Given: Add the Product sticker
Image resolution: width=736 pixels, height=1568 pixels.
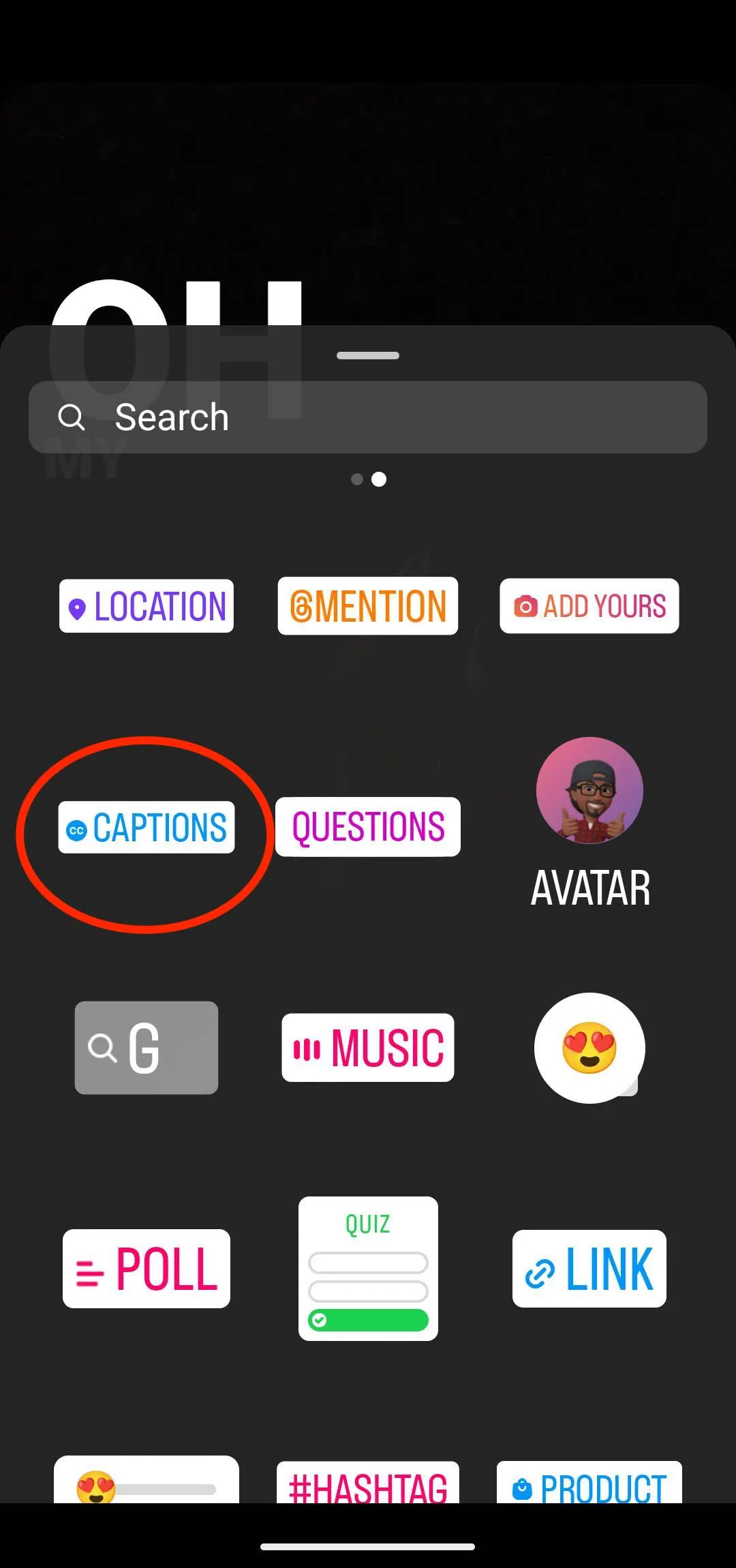Looking at the screenshot, I should (589, 1483).
